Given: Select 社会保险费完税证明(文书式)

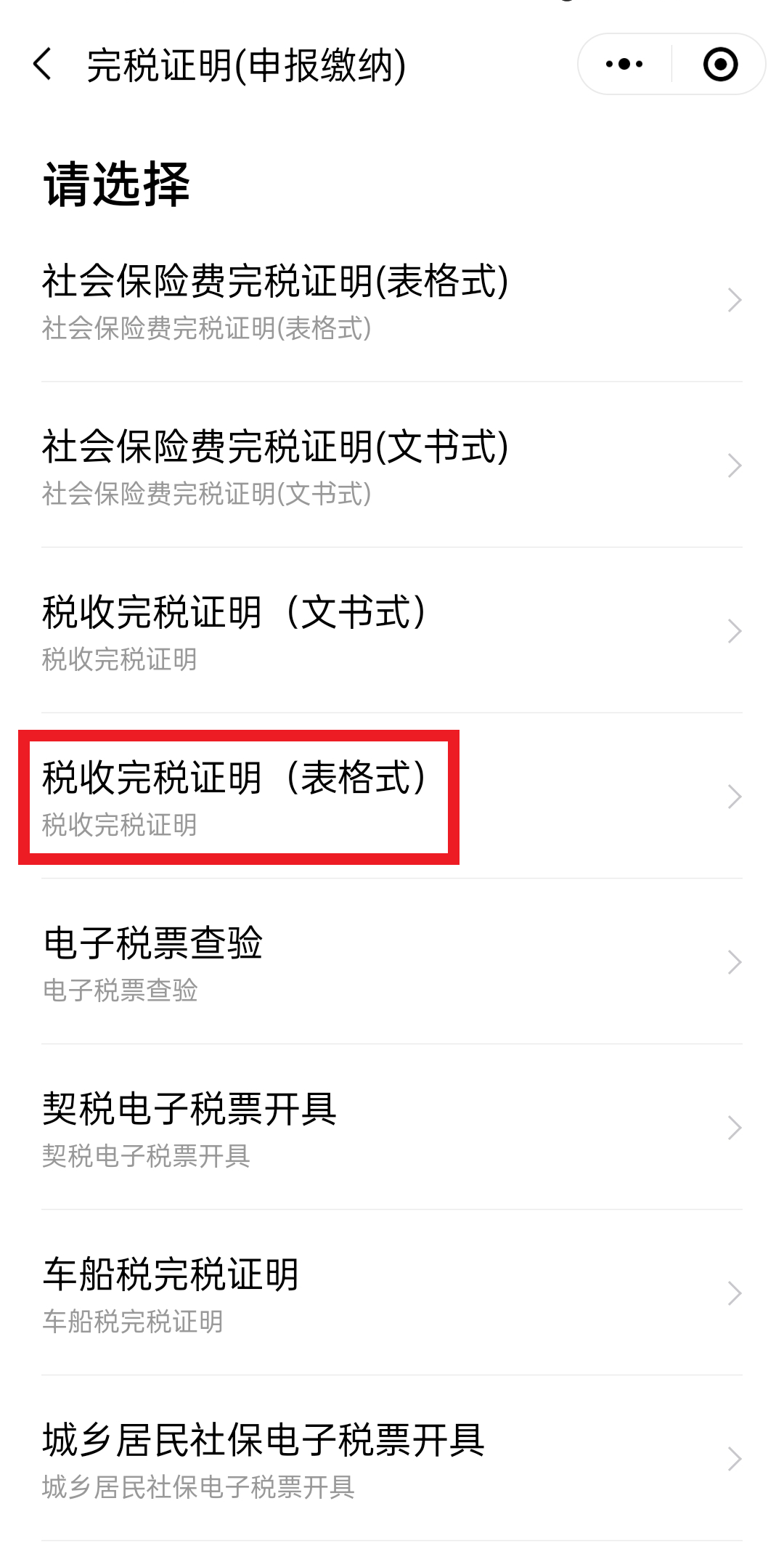Looking at the screenshot, I should 392,465.
